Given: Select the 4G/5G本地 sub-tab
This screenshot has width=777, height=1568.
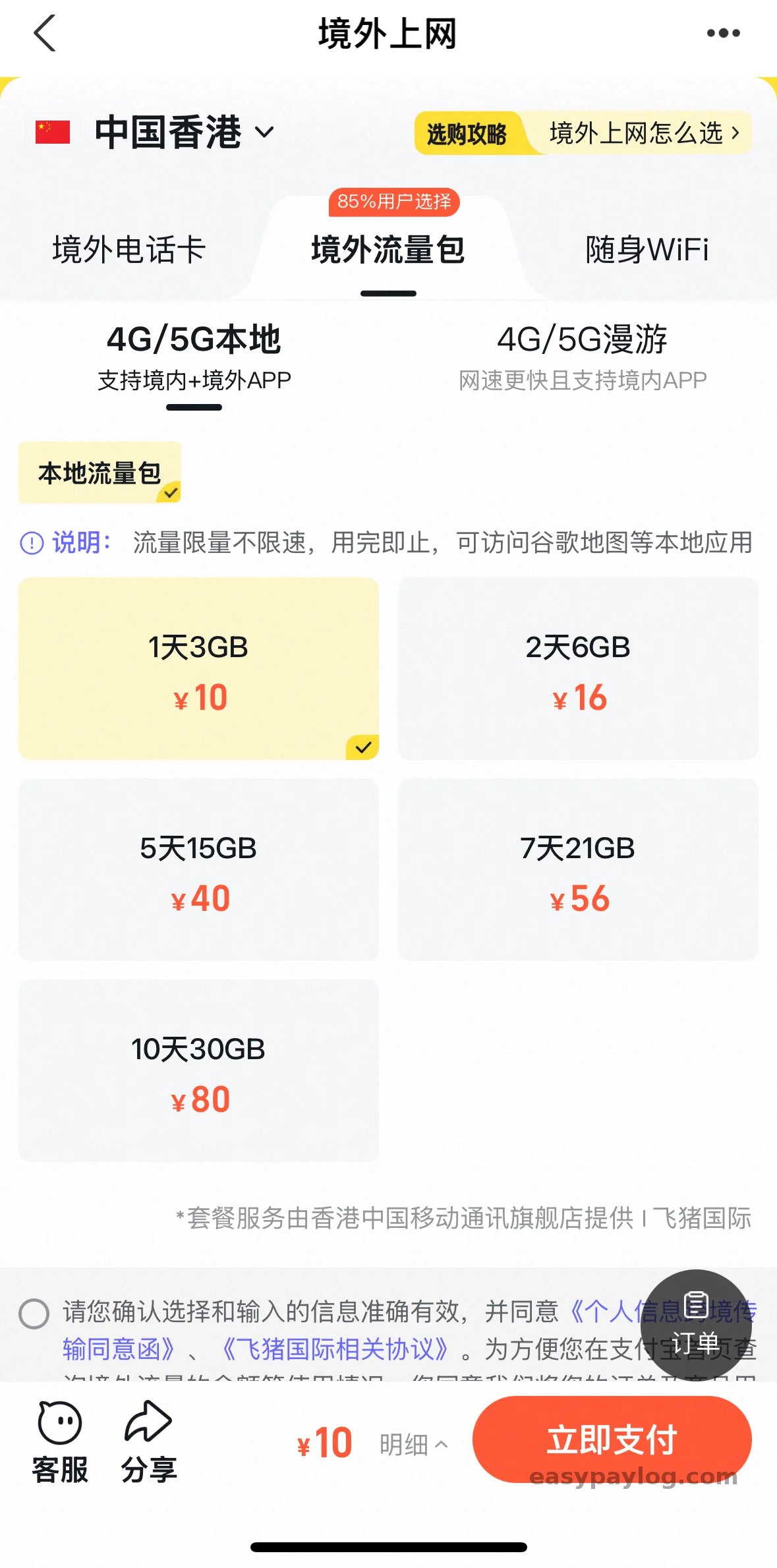Looking at the screenshot, I should (x=194, y=357).
